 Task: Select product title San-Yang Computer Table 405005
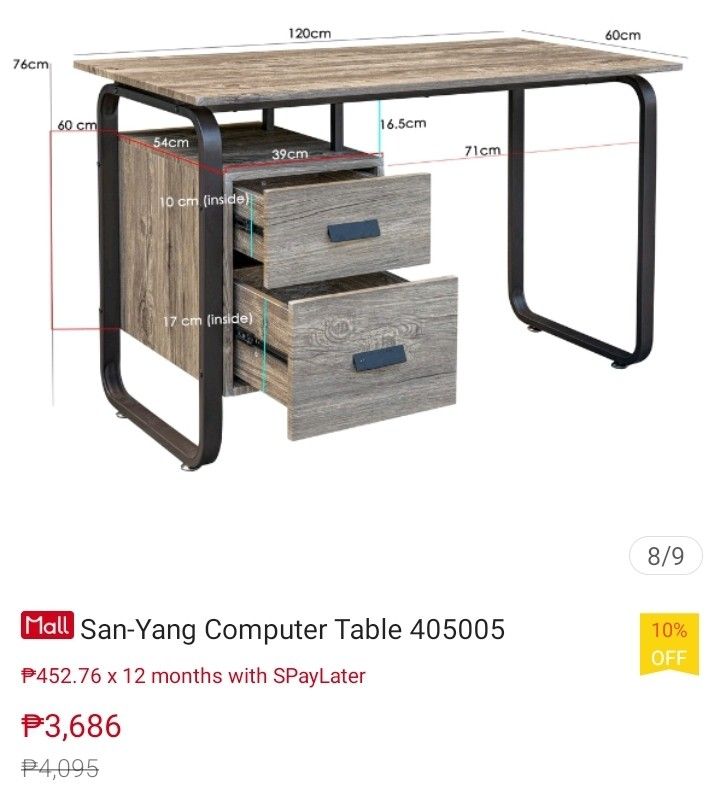click(x=294, y=628)
